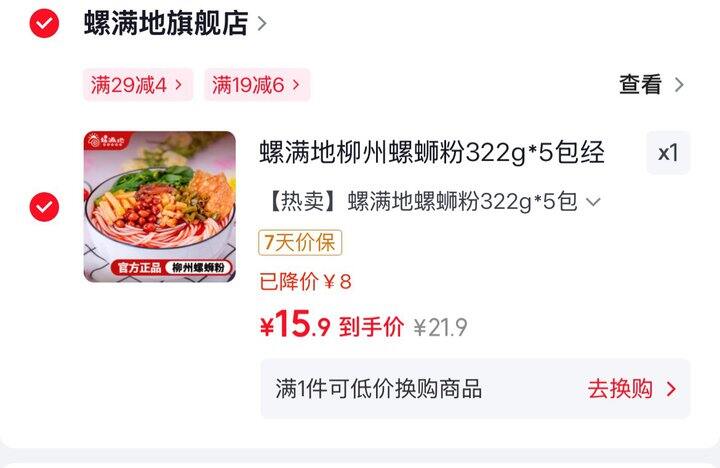Tap the 满19减6 coupon chip
720x468 pixels.
[x=257, y=85]
